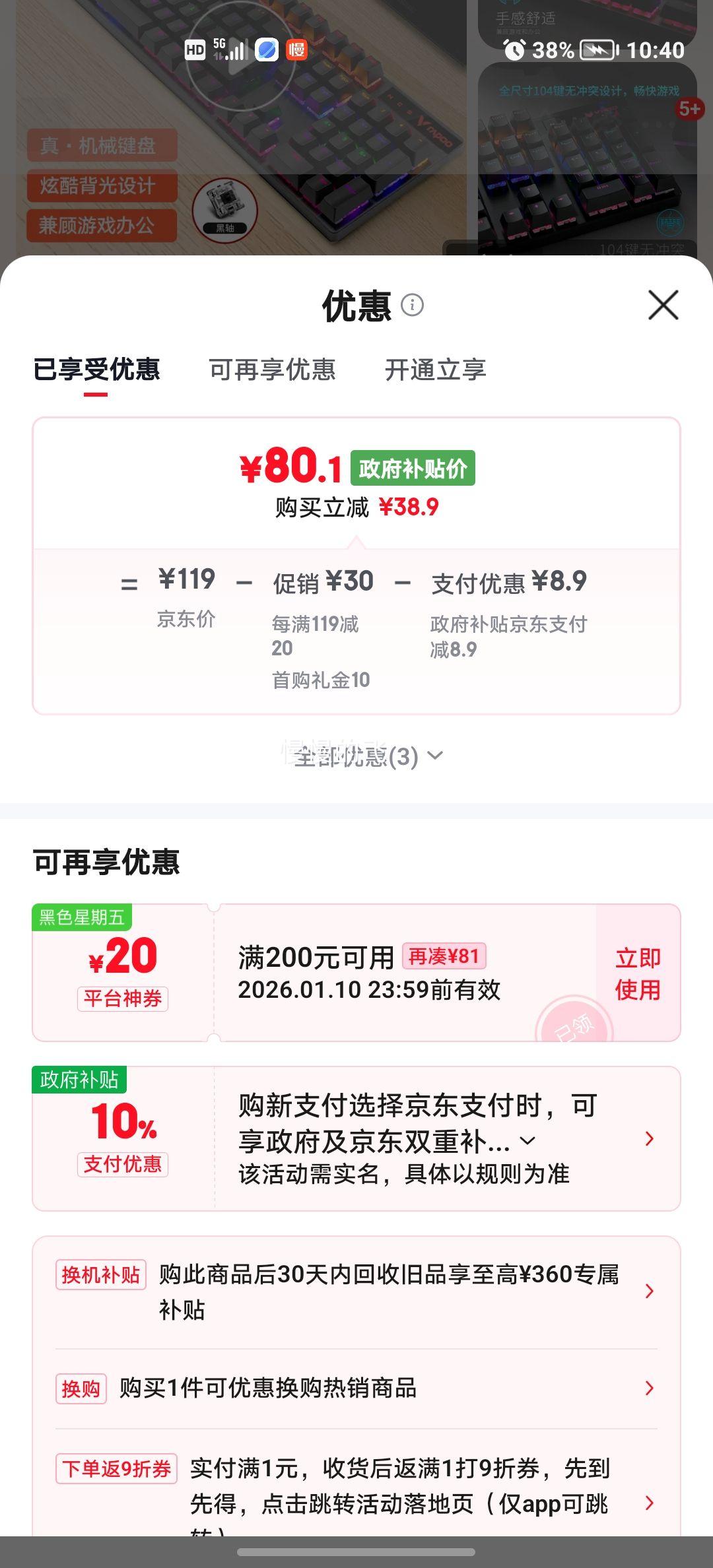Open 换机补贴 trade-in details arrow
The width and height of the screenshot is (713, 1568).
pos(650,1290)
